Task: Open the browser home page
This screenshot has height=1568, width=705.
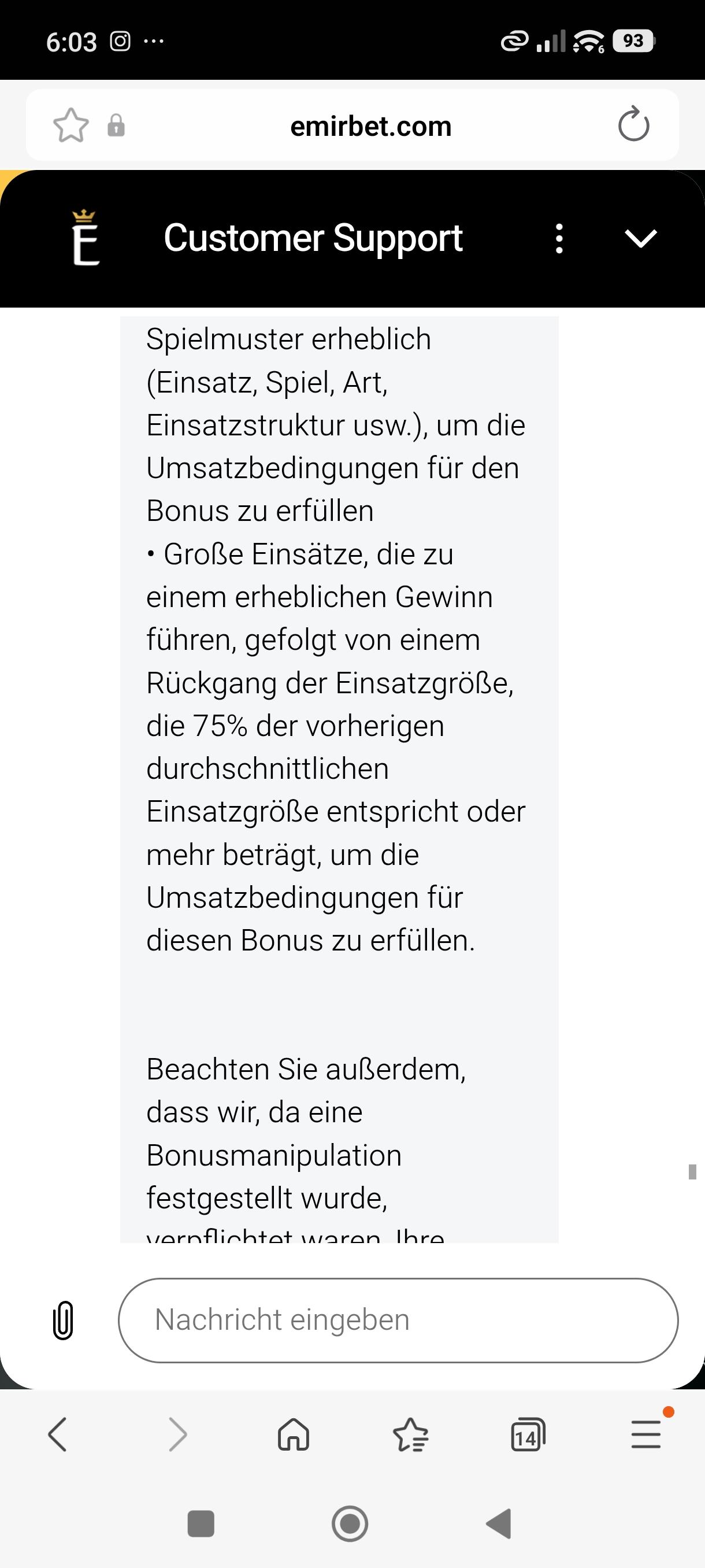Action: point(293,1434)
